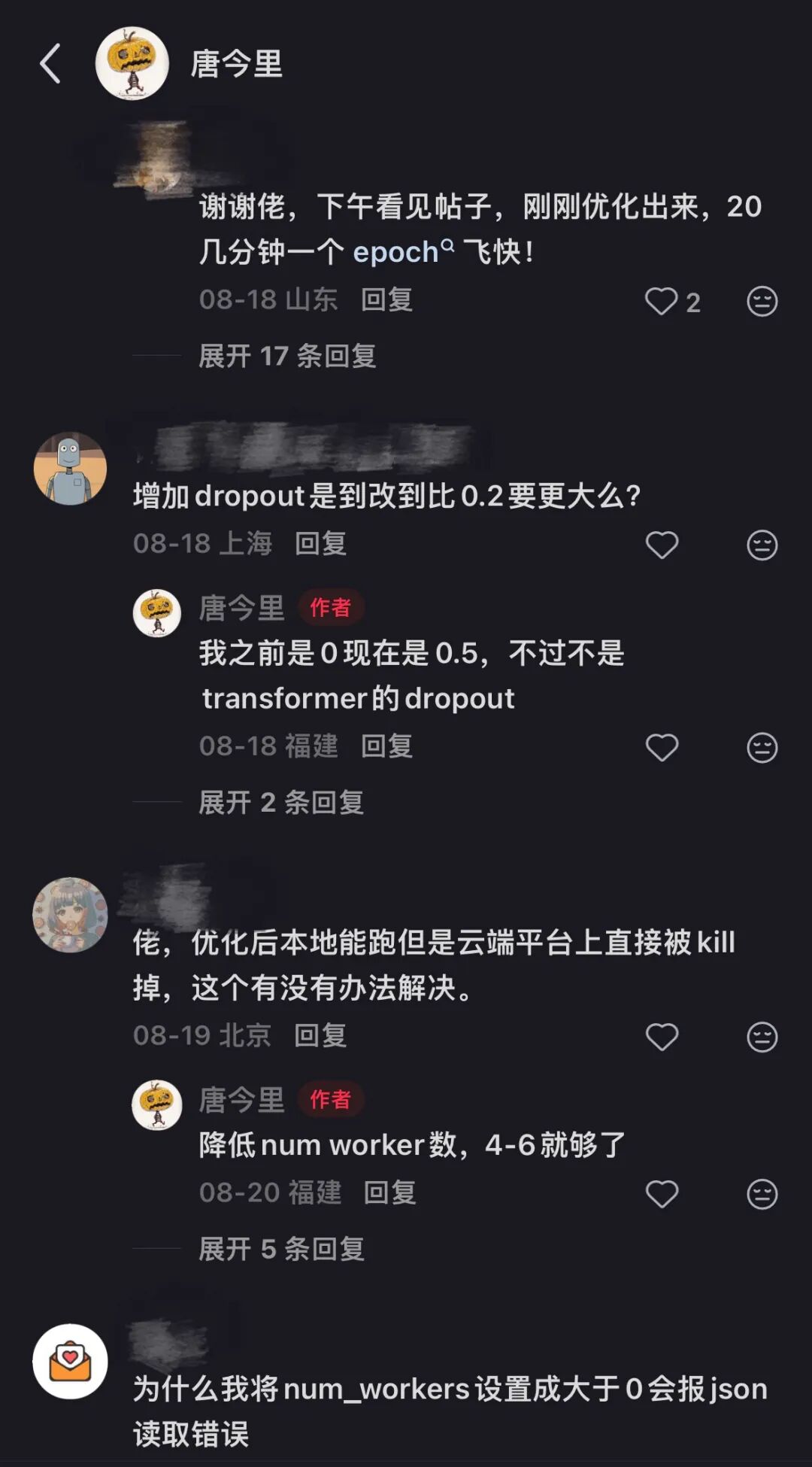This screenshot has height=1467, width=812.
Task: Like the comment asking about dropout 0.2
Action: click(x=662, y=545)
